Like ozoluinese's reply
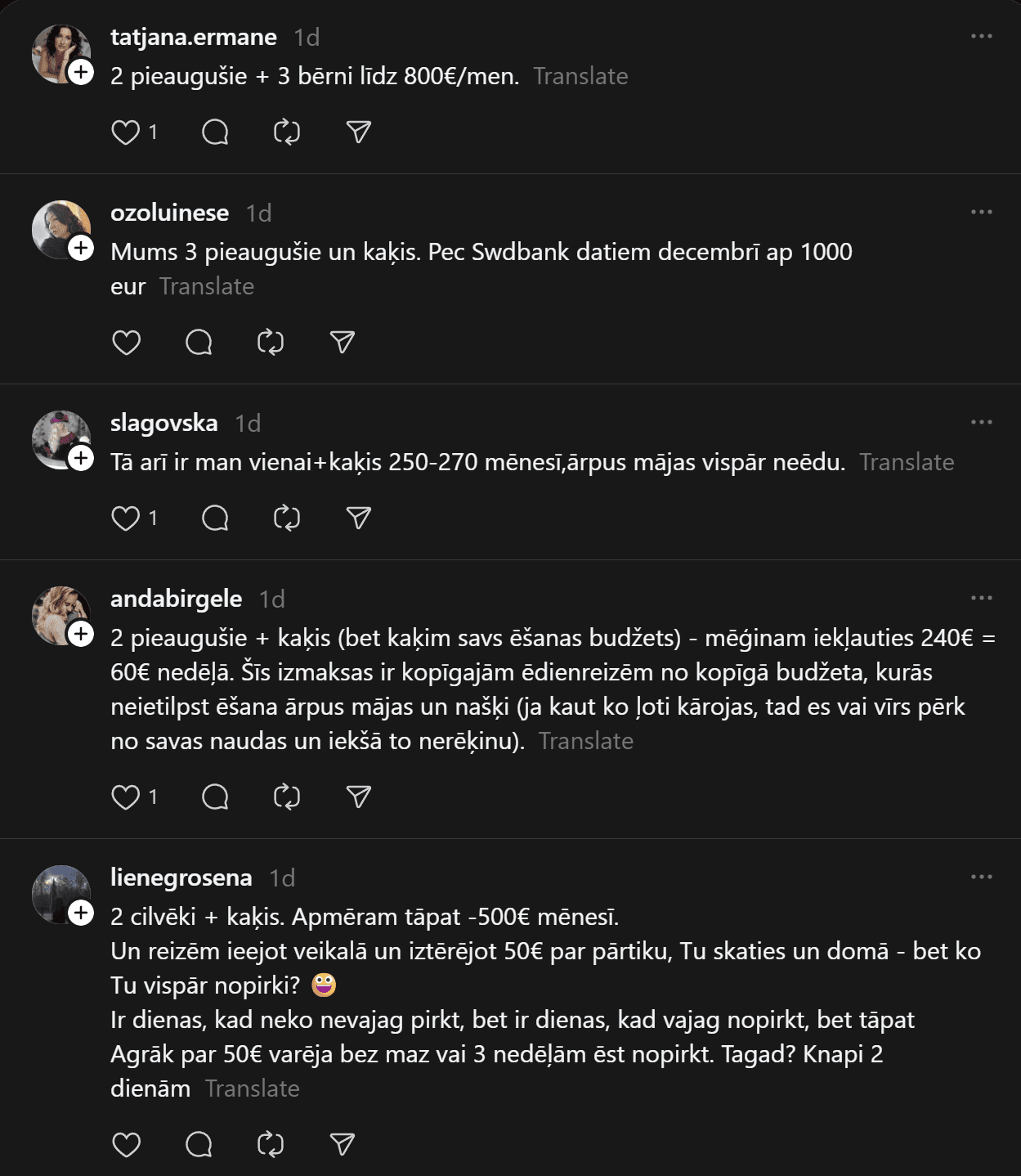The image size is (1021, 1176). pyautogui.click(x=126, y=343)
